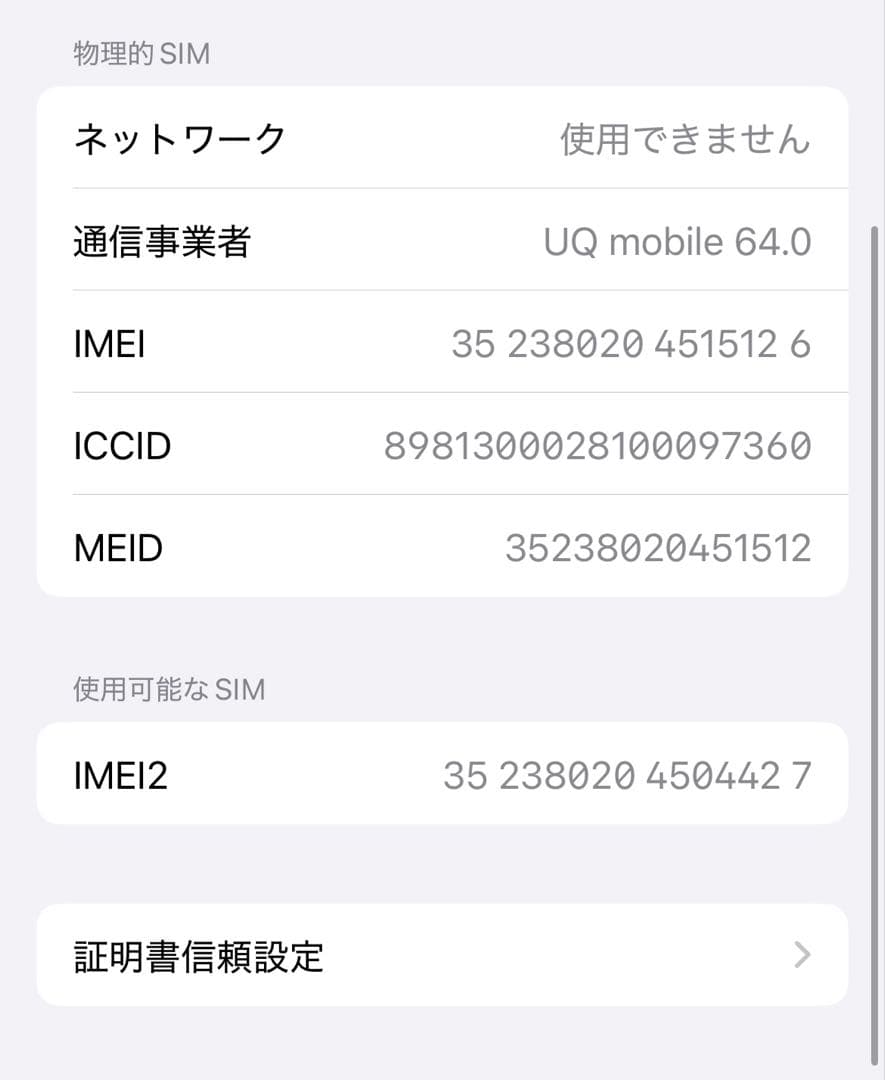Tap the ICCID row

click(x=440, y=445)
